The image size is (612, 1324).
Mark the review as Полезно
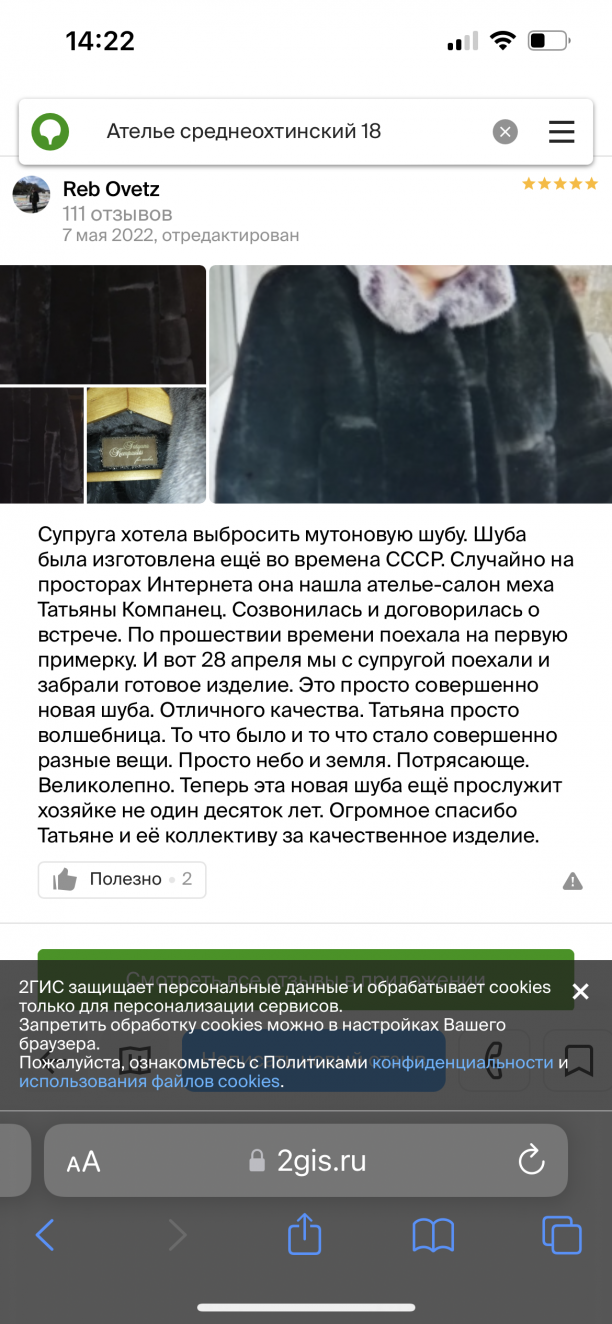tap(122, 880)
